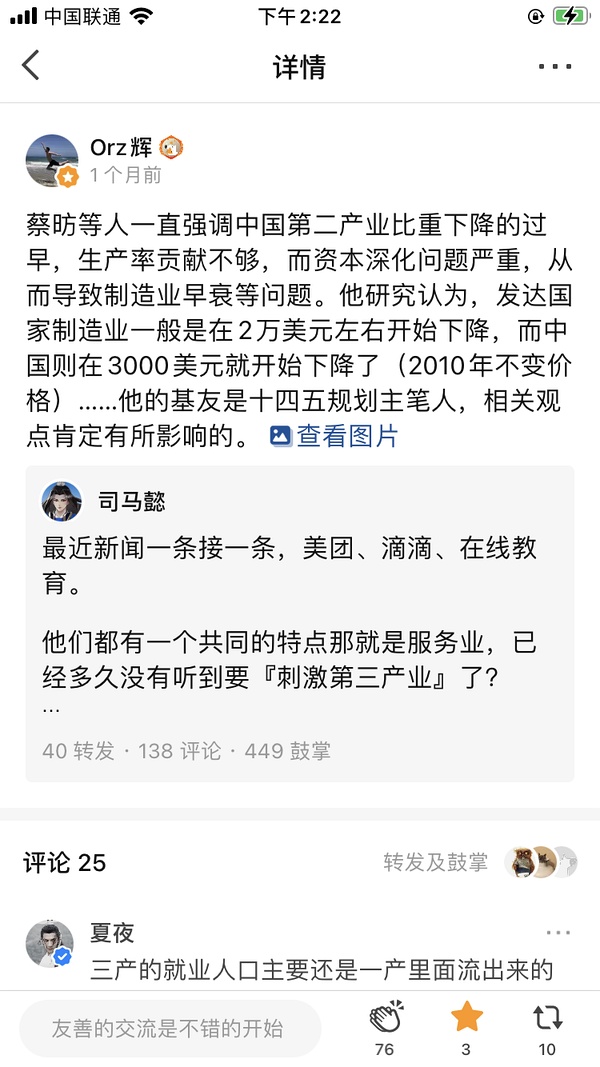600x1067 pixels.
Task: Open Orz辉's profile avatar
Action: [x=52, y=160]
